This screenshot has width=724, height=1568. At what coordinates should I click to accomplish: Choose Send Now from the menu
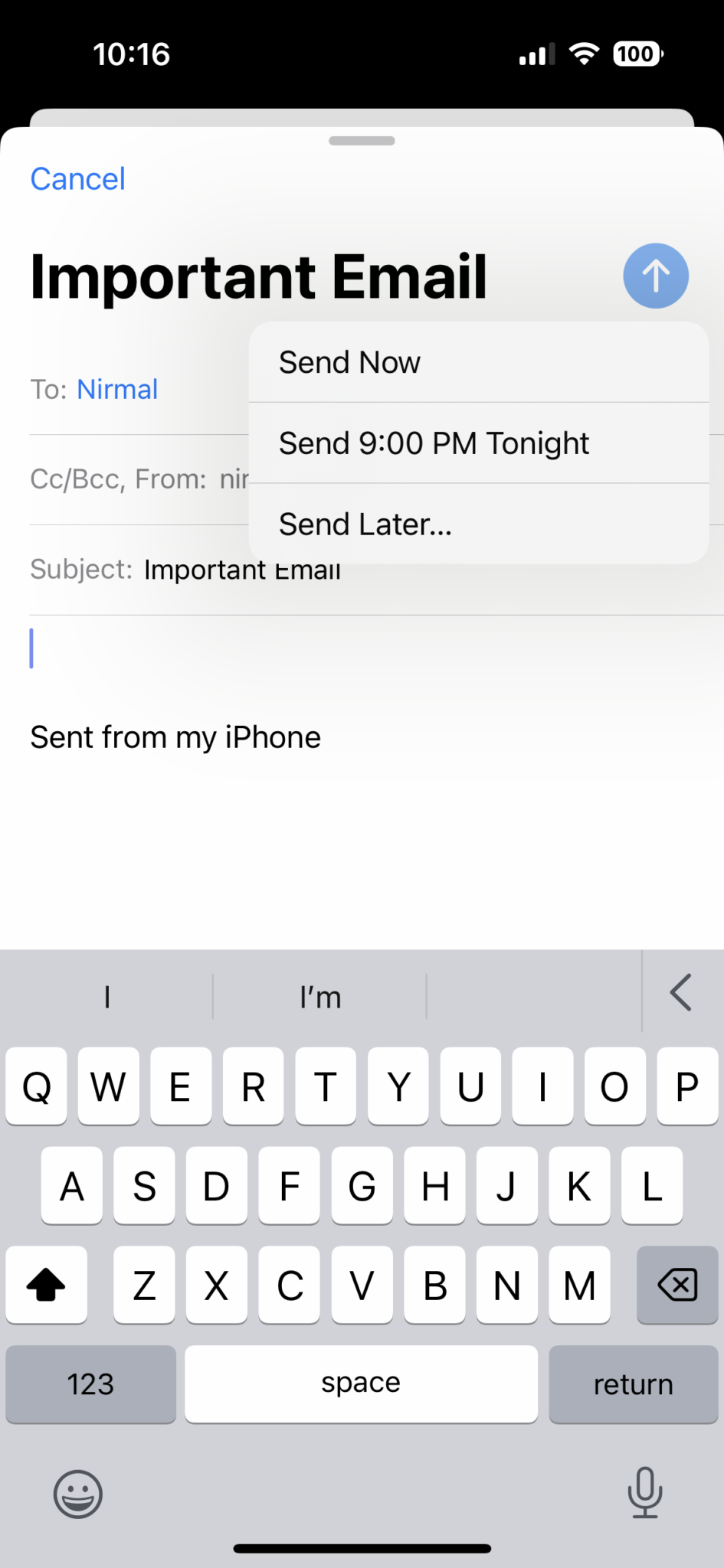479,362
